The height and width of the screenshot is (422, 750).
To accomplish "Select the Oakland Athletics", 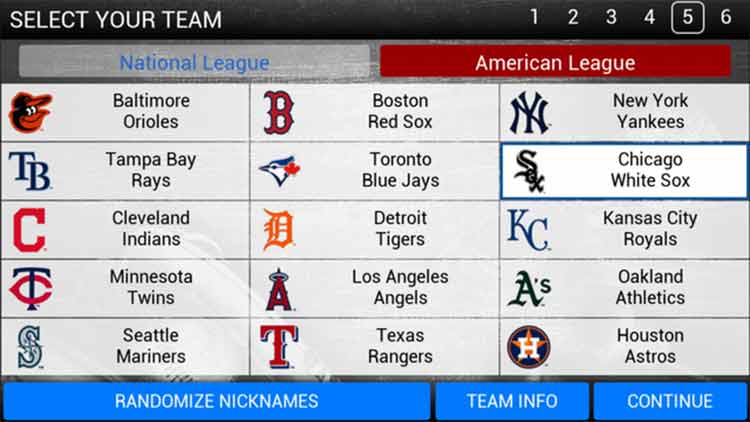I will click(624, 288).
